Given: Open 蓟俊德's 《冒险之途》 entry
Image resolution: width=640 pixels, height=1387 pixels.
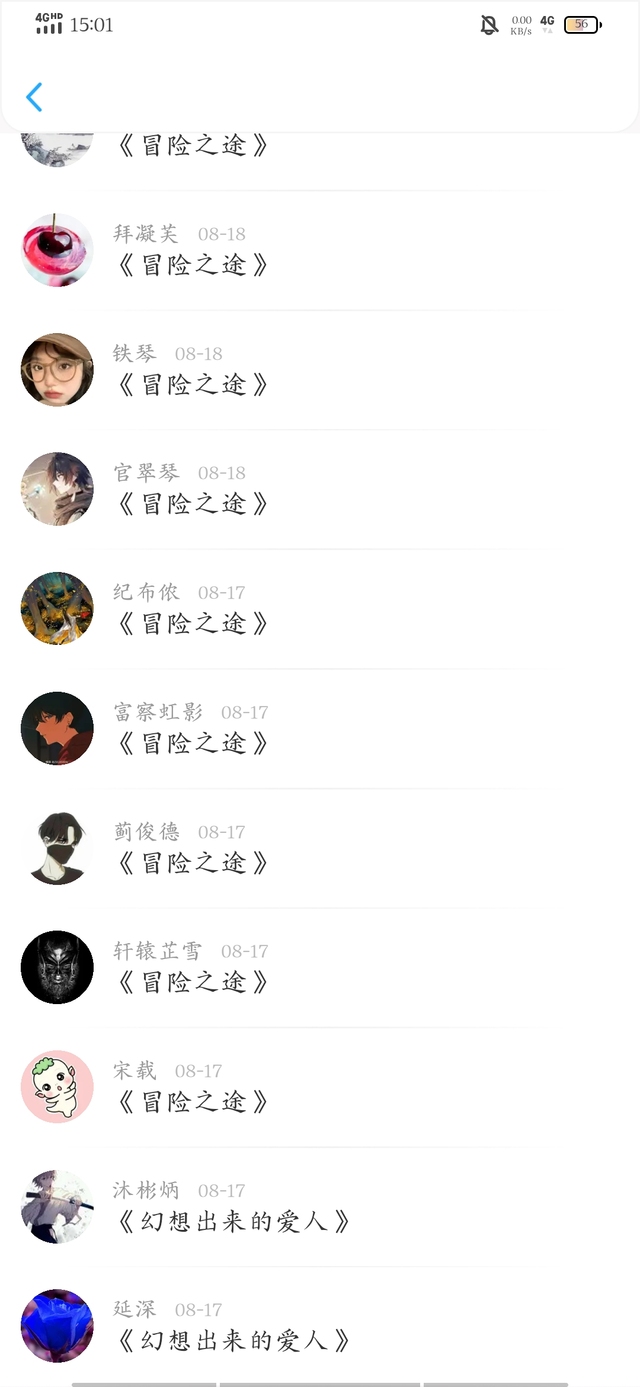Looking at the screenshot, I should click(320, 848).
